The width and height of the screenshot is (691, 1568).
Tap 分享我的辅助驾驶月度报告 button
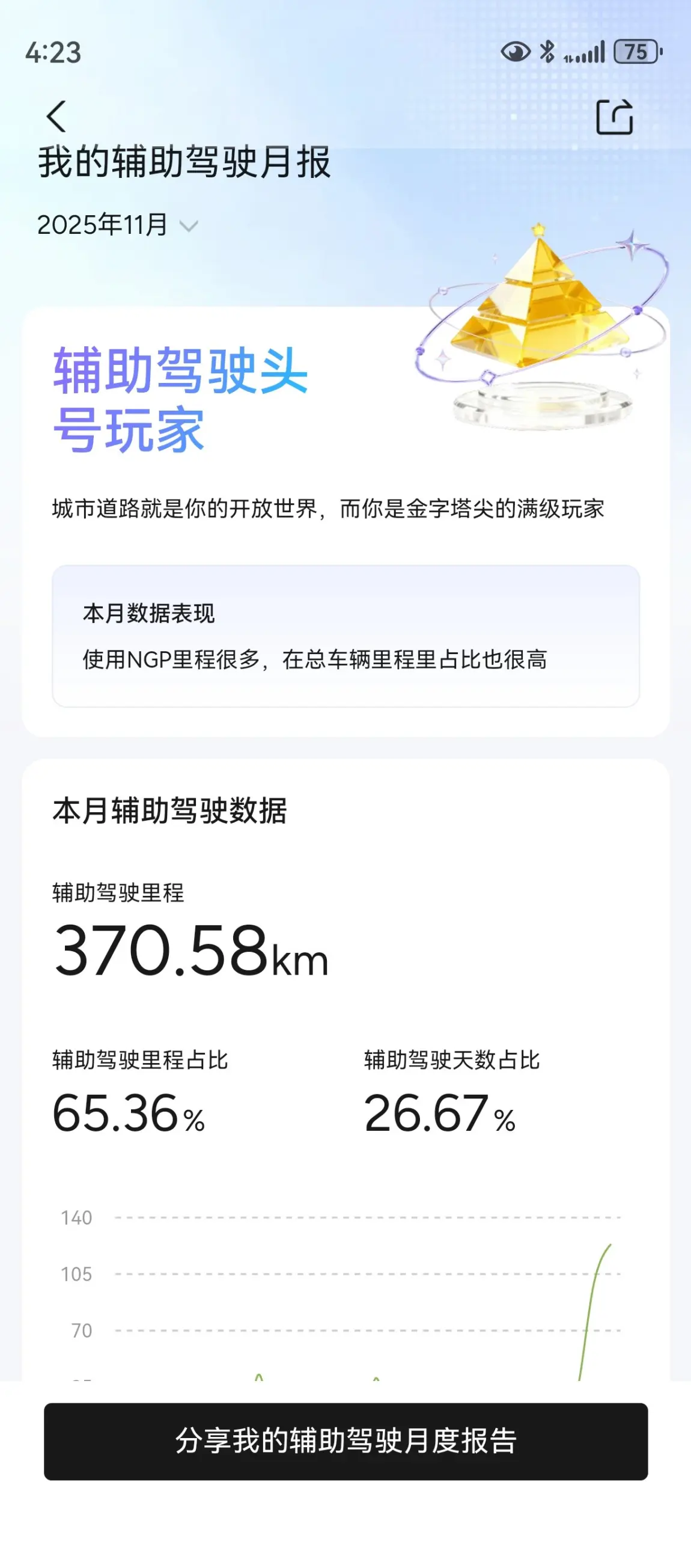tap(345, 1441)
